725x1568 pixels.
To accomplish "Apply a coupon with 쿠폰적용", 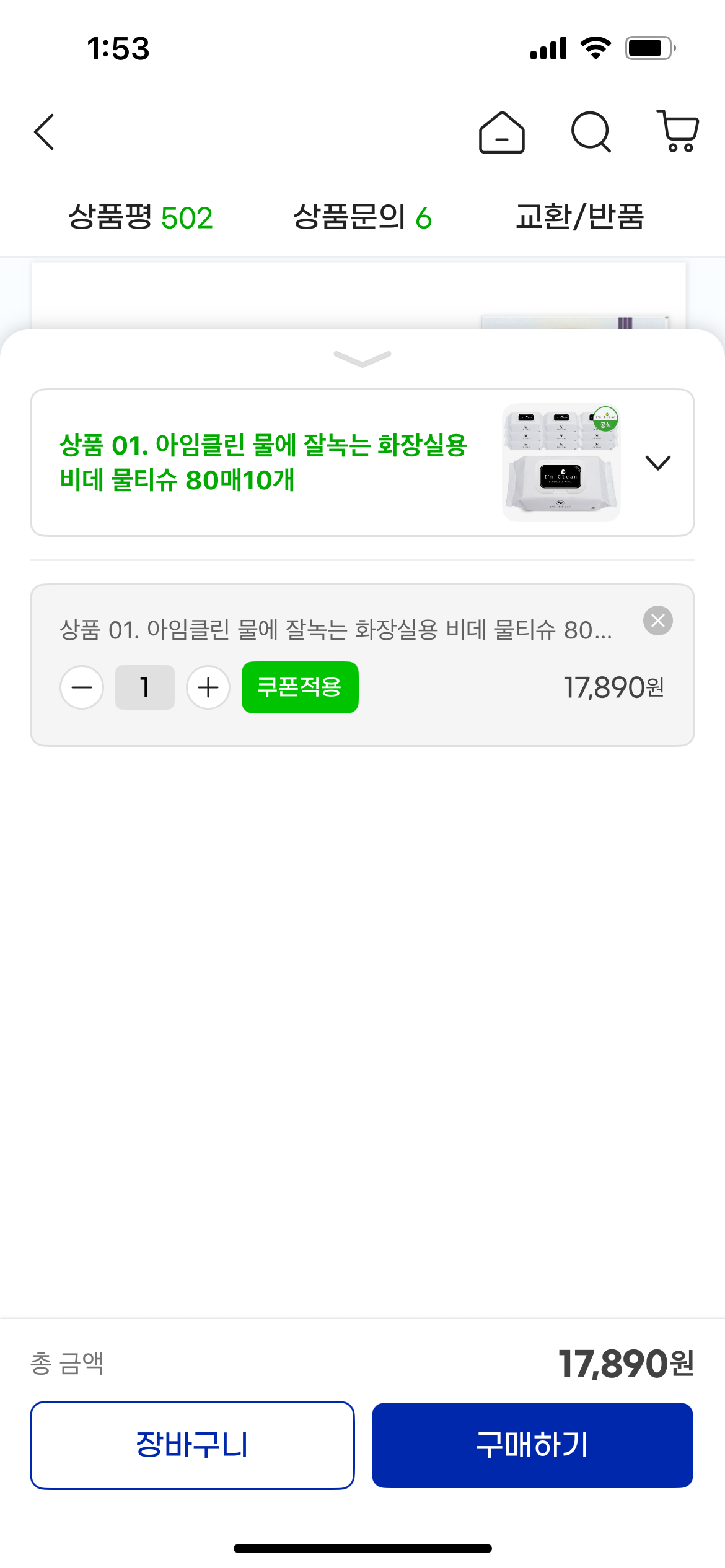I will tap(300, 687).
